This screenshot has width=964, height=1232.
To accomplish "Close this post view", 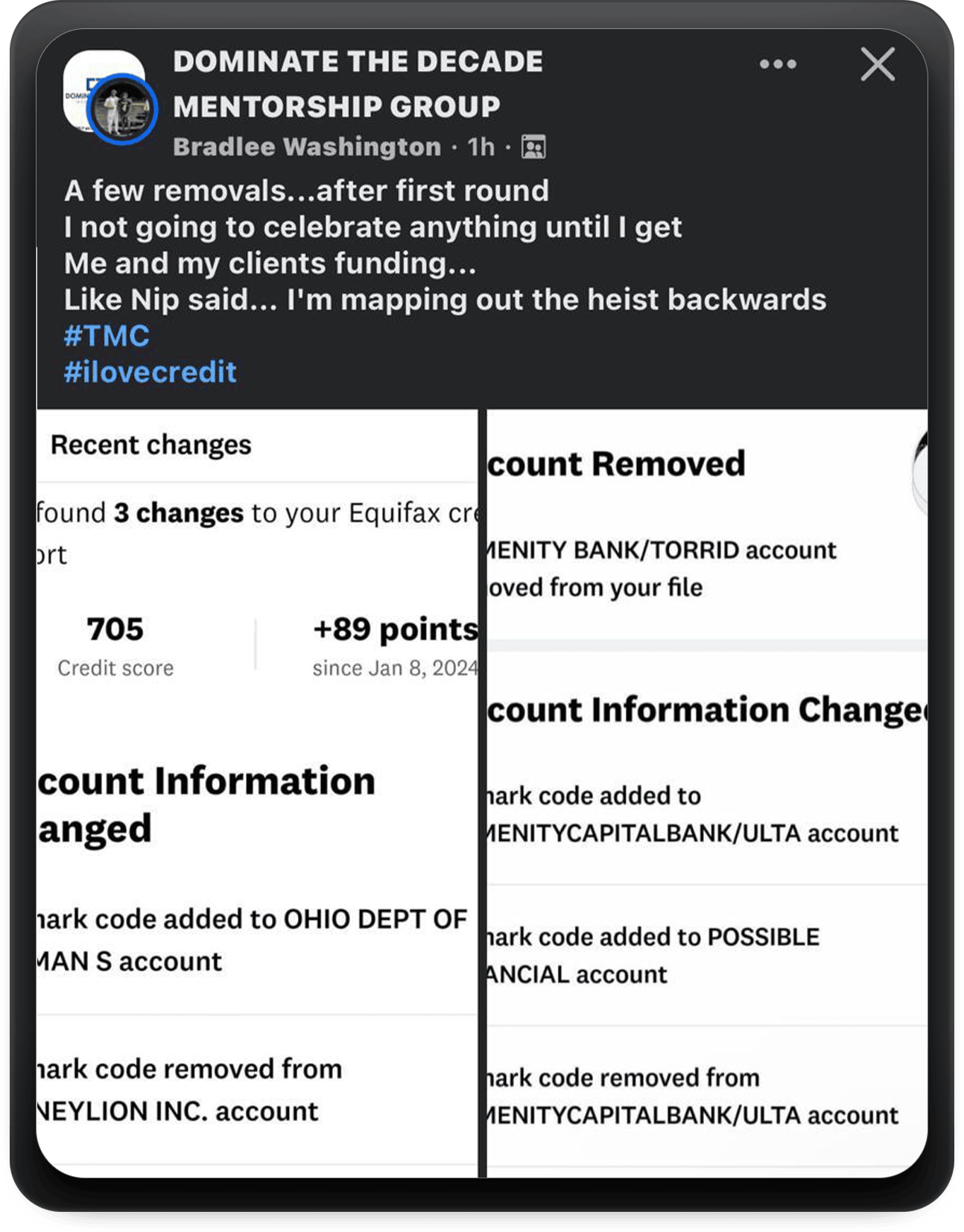I will [x=878, y=64].
